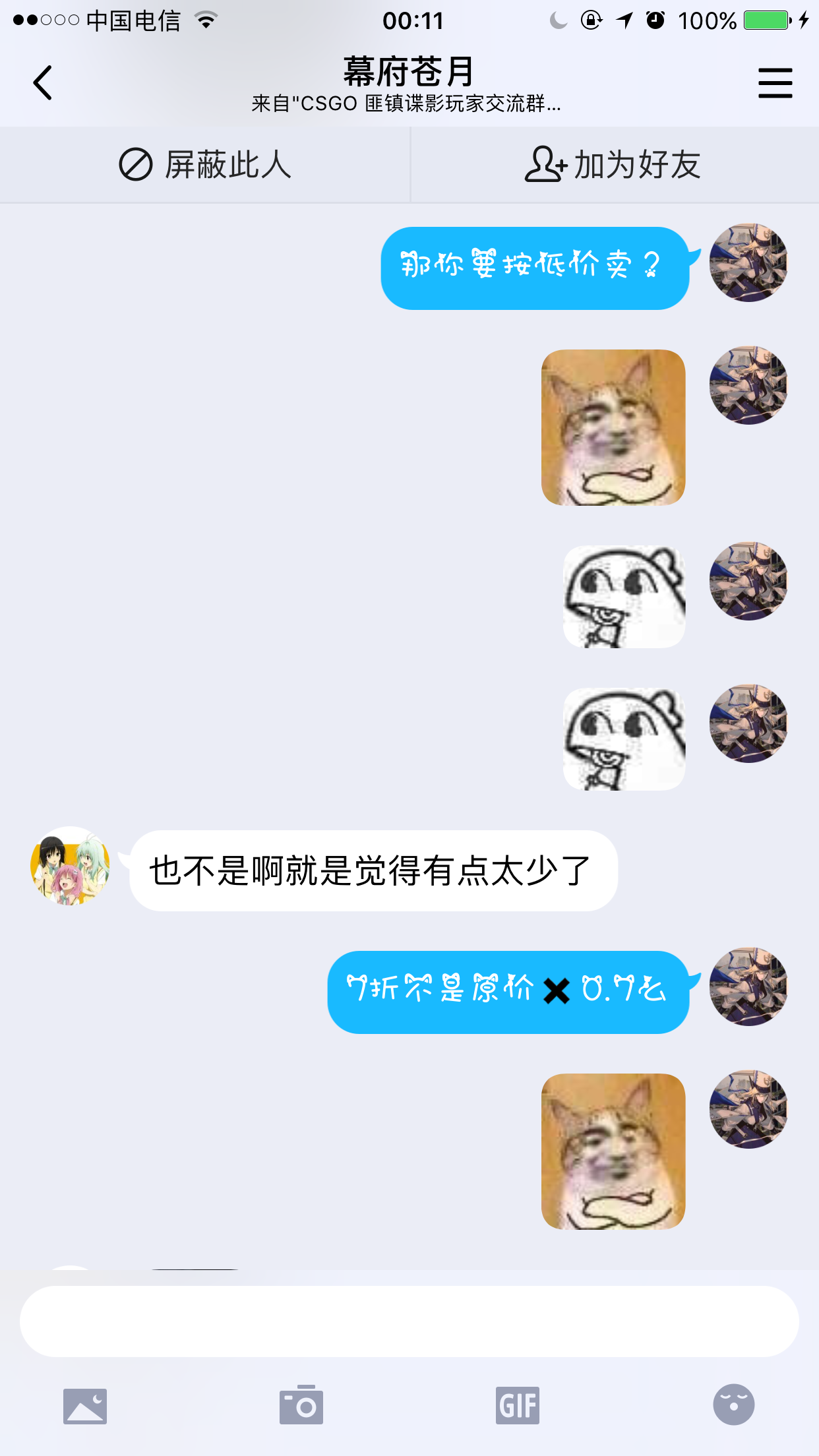
Task: Tap the add-friend person icon
Action: click(545, 166)
